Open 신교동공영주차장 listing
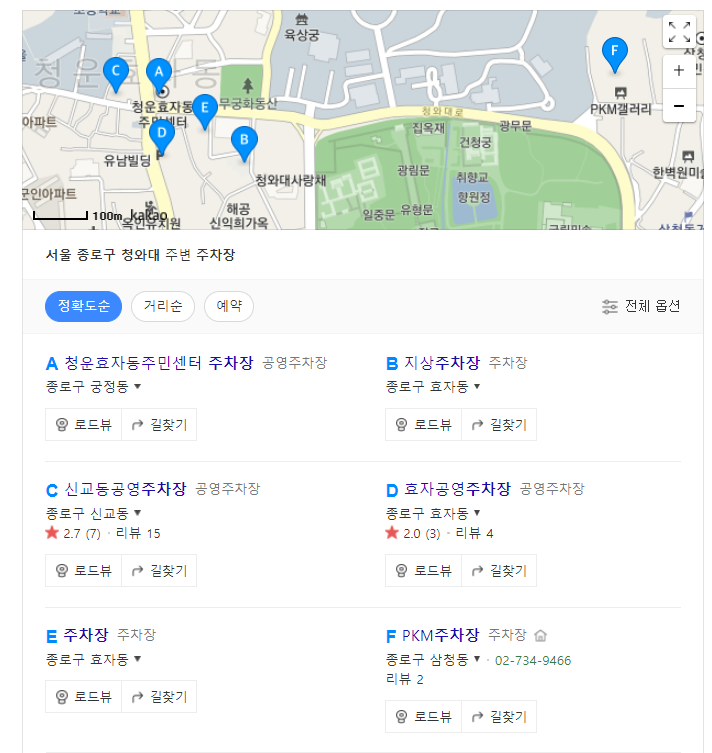712x753 pixels. point(125,489)
